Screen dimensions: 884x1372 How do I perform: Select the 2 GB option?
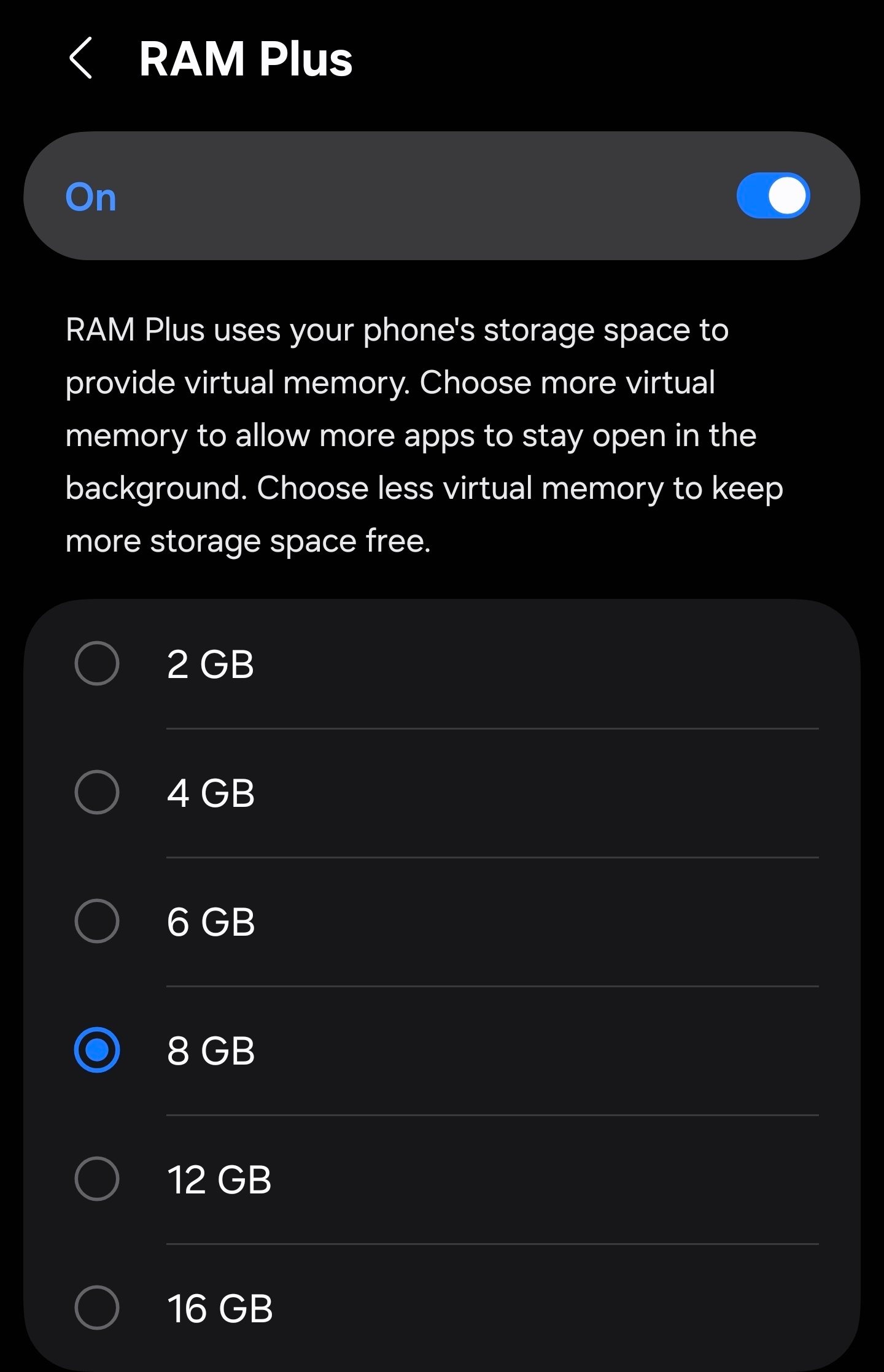(x=96, y=663)
